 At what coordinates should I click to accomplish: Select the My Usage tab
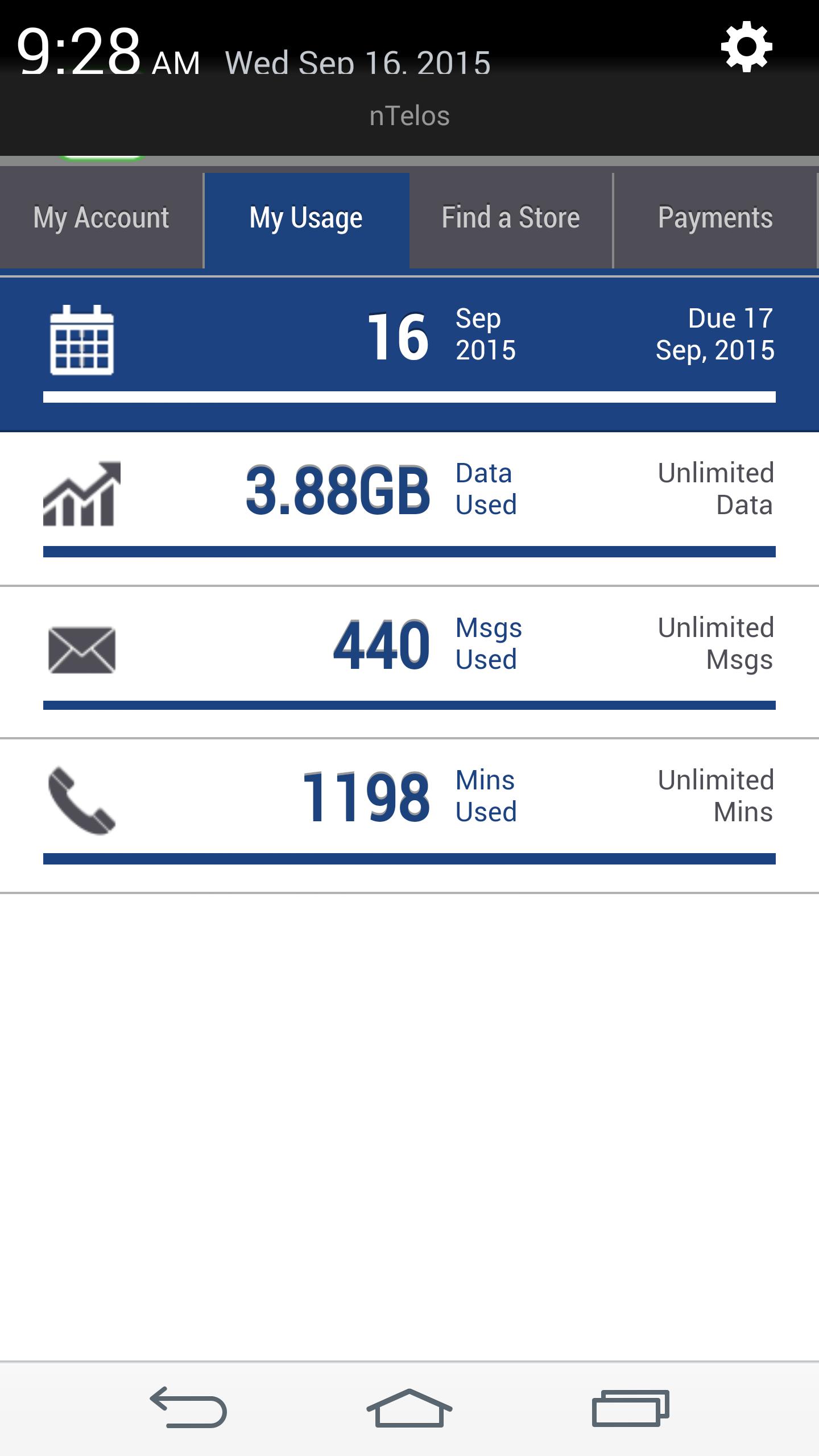click(307, 219)
